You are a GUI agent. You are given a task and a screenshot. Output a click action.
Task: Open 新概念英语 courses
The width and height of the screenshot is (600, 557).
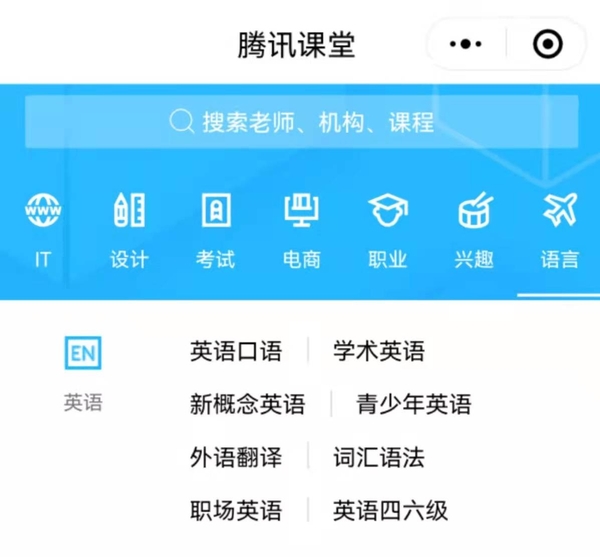[247, 404]
